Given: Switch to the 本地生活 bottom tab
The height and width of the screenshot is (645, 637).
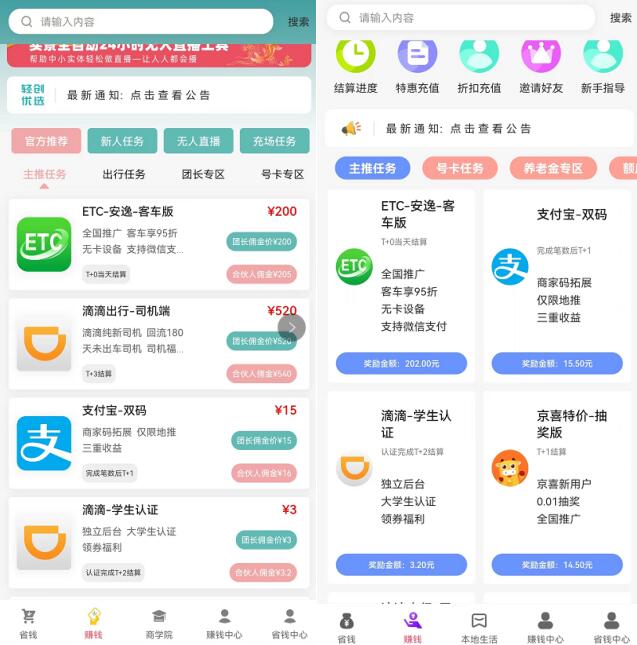Looking at the screenshot, I should pos(479,628).
